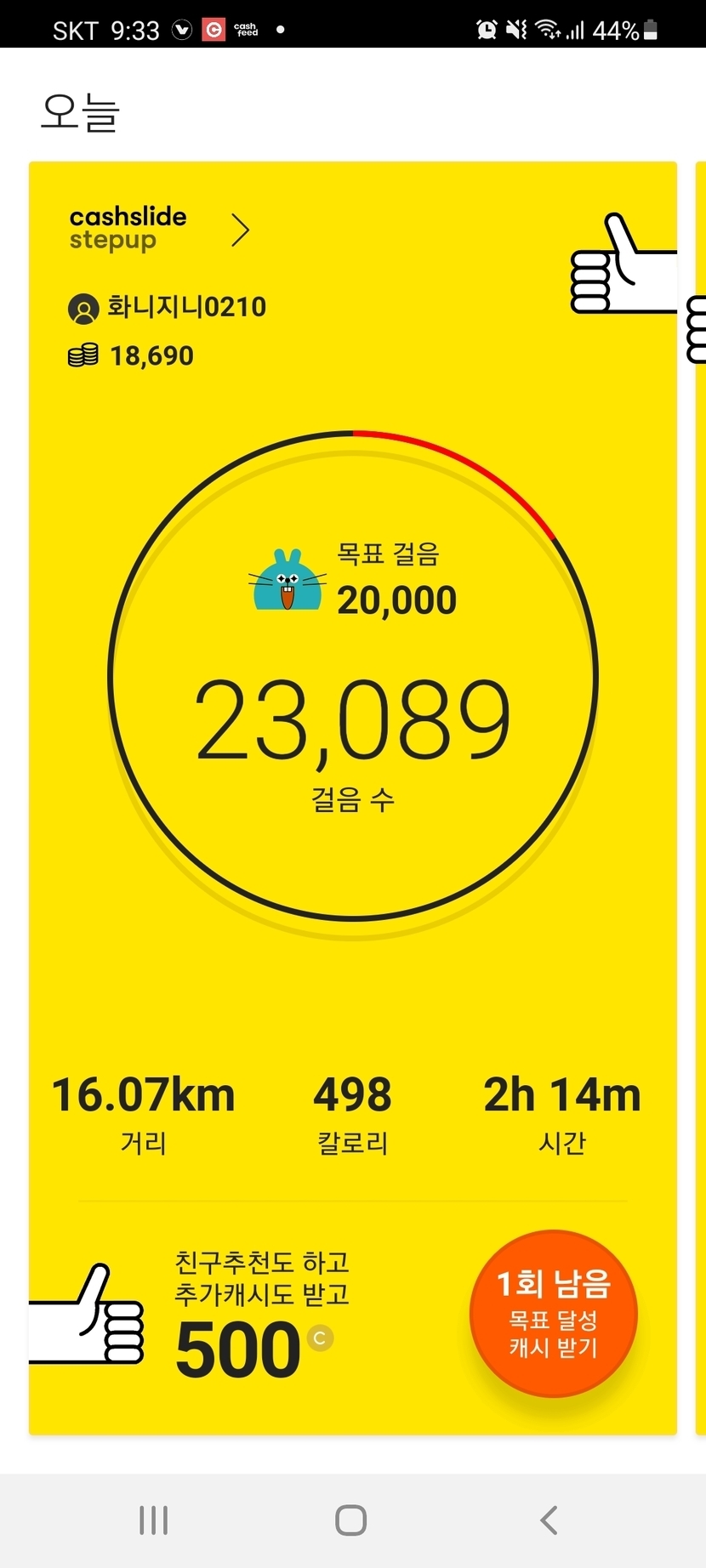Open cashslide stepup via the arrow

click(240, 230)
